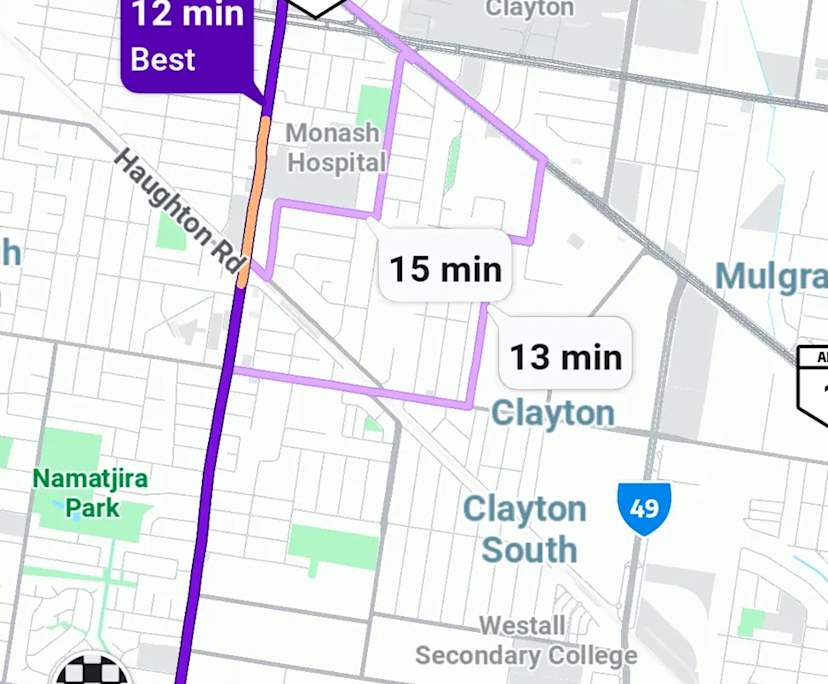Select the 13 min alternate route

coord(566,356)
